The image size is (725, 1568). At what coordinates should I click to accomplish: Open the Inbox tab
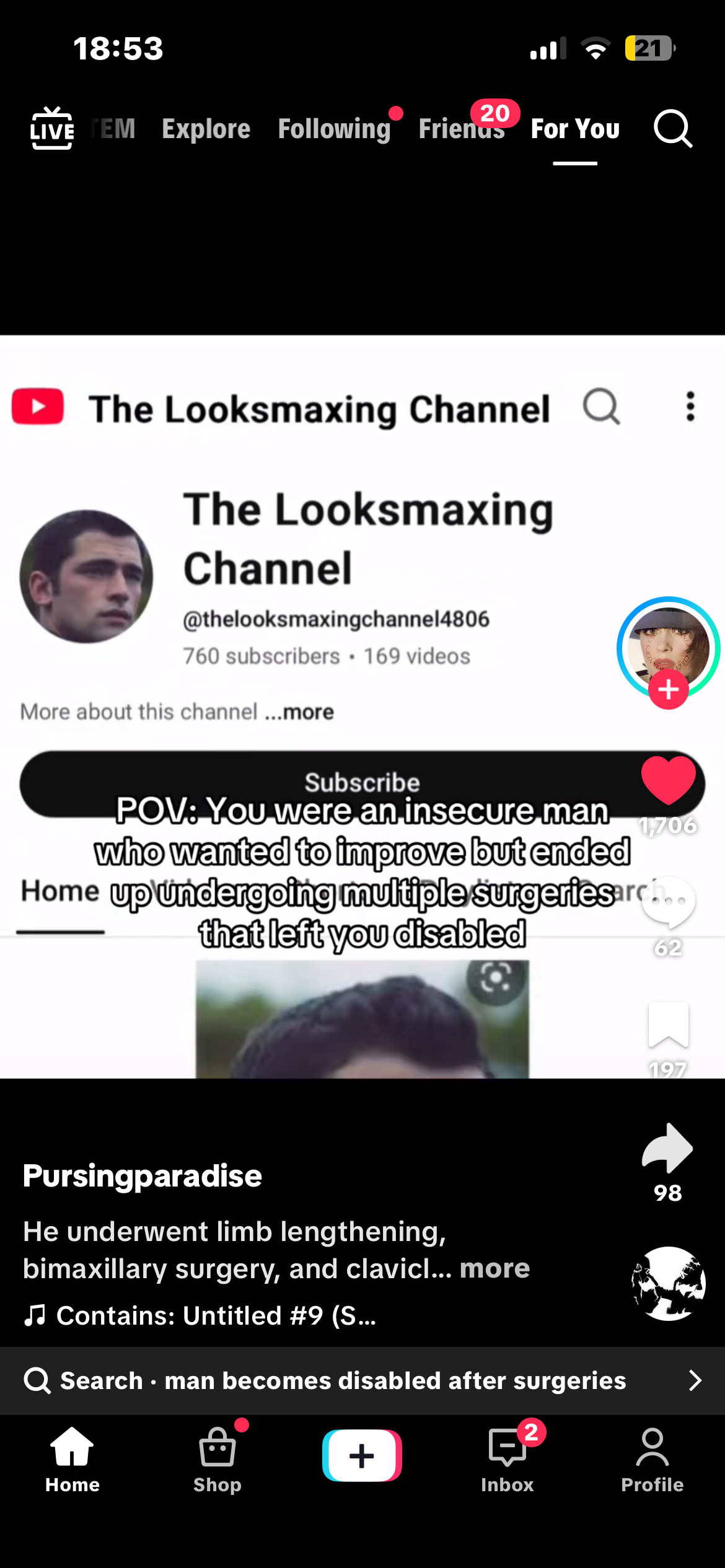point(507,1459)
